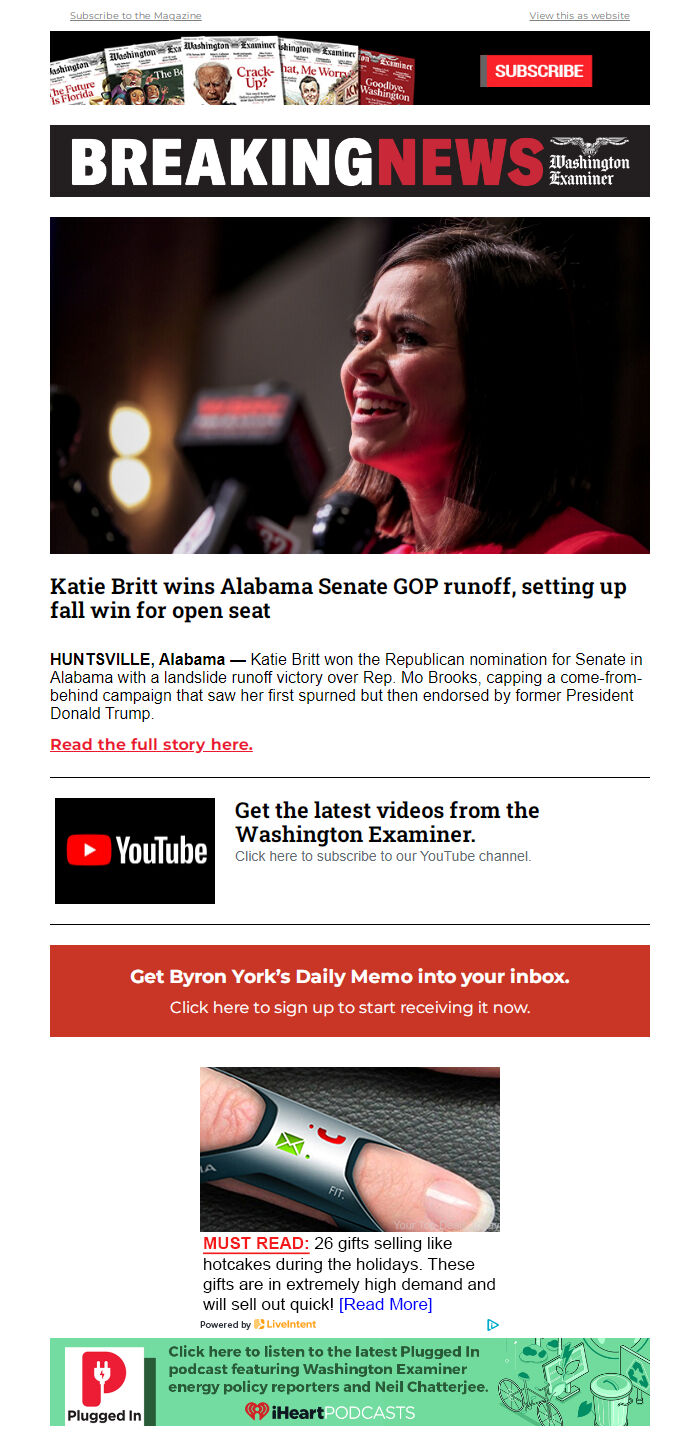The height and width of the screenshot is (1450, 700).
Task: Open the Katie Britt article photo
Action: (350, 385)
